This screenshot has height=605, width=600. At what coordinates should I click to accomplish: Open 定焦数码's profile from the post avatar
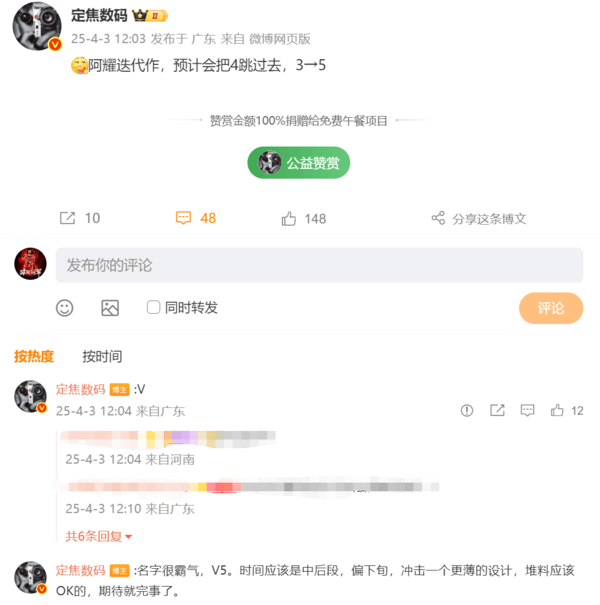37,26
